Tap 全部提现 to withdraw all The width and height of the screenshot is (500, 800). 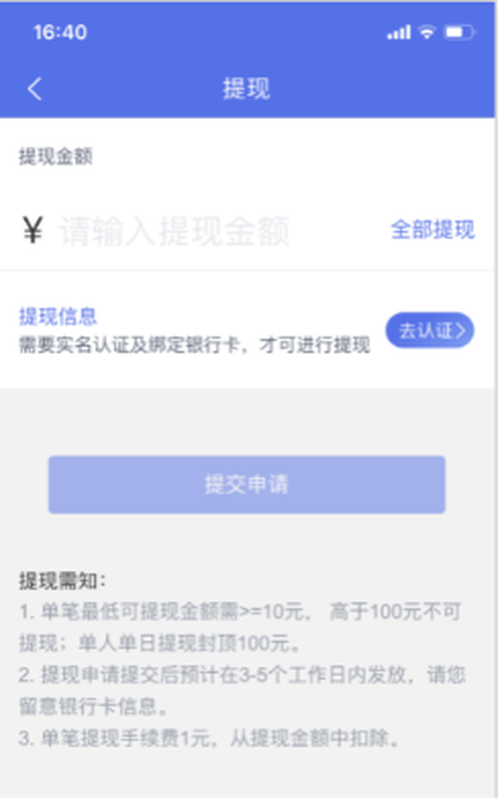[433, 230]
